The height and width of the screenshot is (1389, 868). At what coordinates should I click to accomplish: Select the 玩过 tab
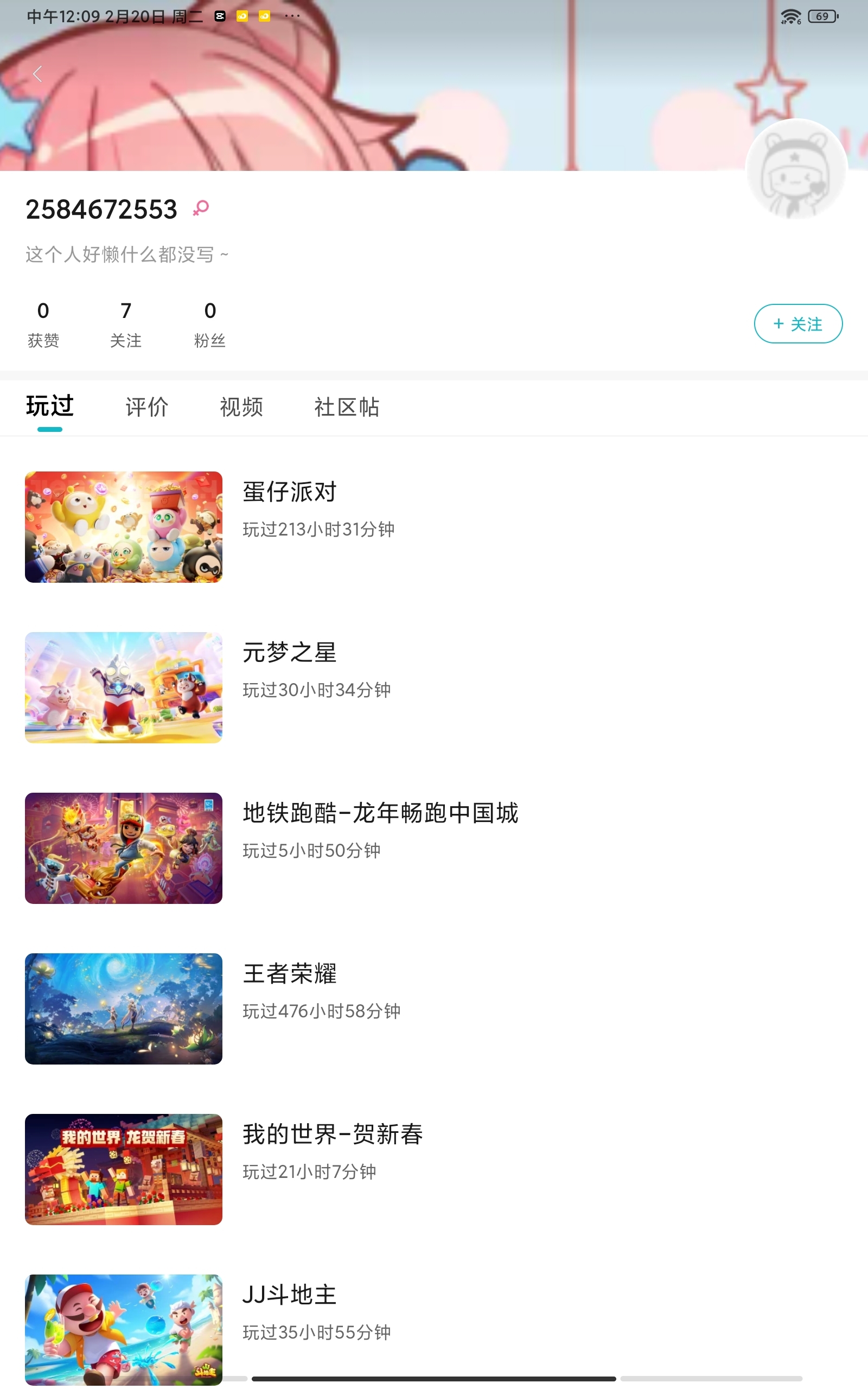(50, 407)
